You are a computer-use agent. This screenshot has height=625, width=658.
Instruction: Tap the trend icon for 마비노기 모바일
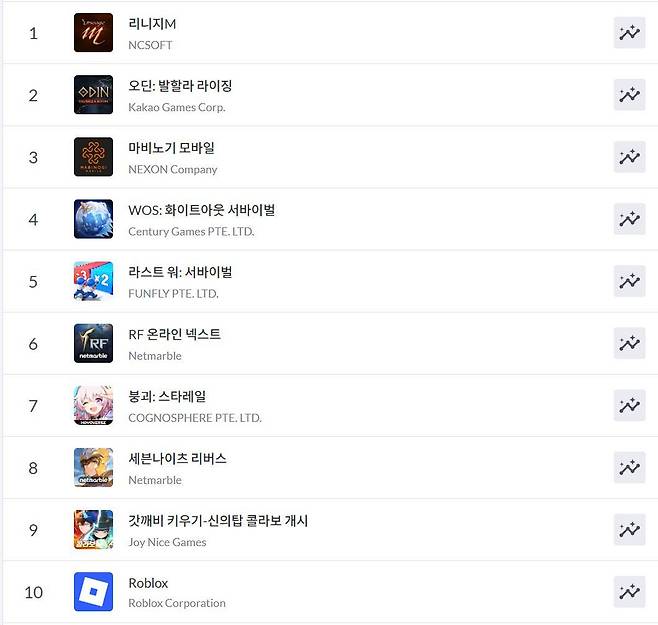(x=629, y=157)
